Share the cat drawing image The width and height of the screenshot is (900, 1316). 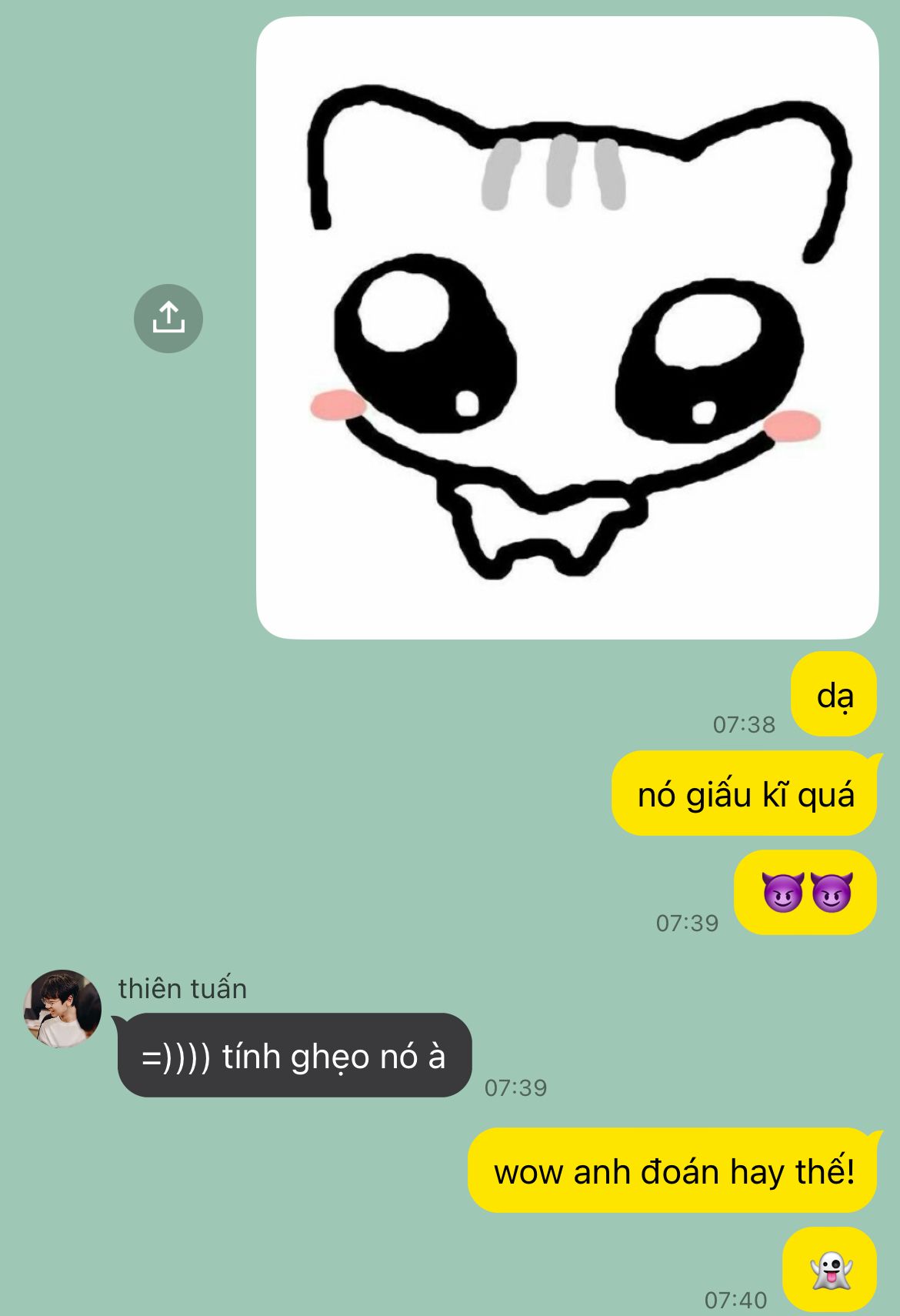pyautogui.click(x=168, y=318)
